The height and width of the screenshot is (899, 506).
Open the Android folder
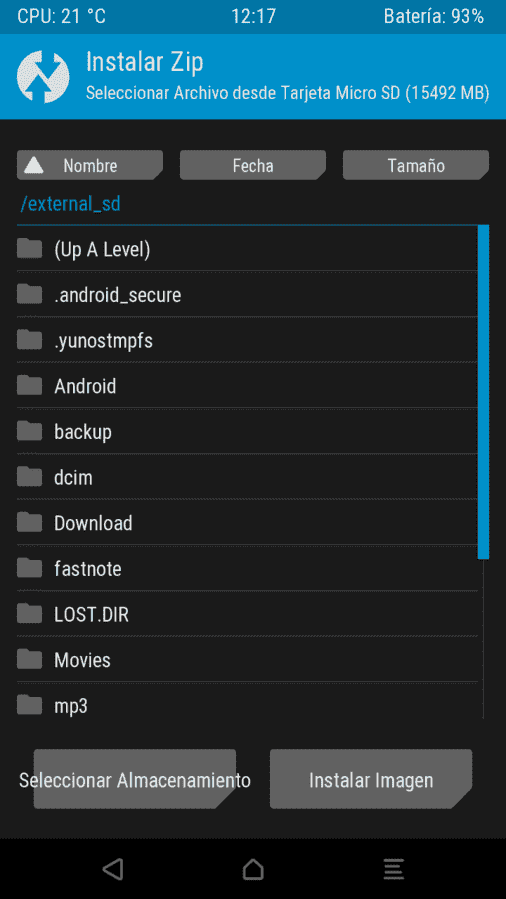click(x=247, y=385)
